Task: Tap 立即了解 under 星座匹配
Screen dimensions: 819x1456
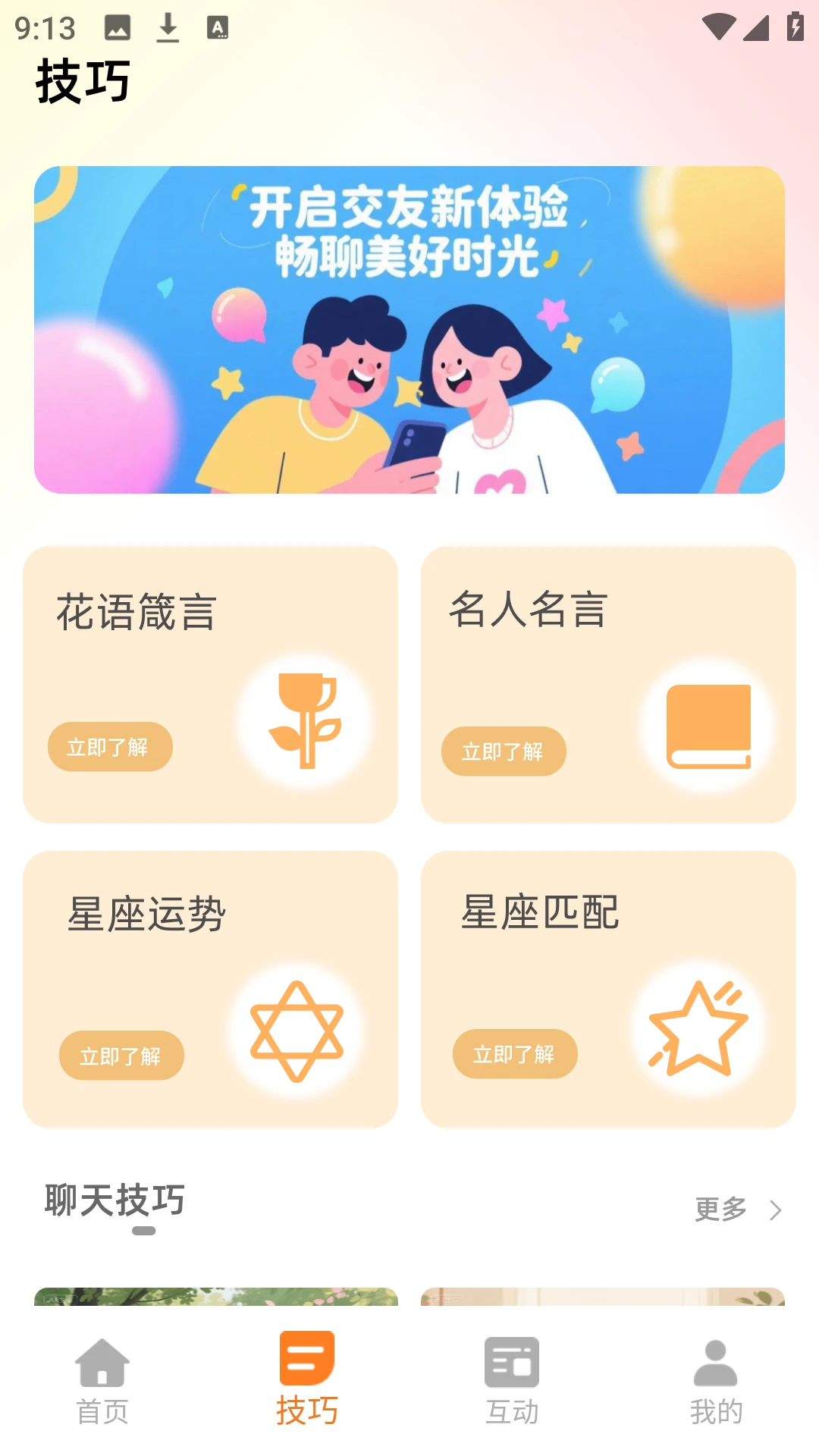Action: [x=515, y=1054]
